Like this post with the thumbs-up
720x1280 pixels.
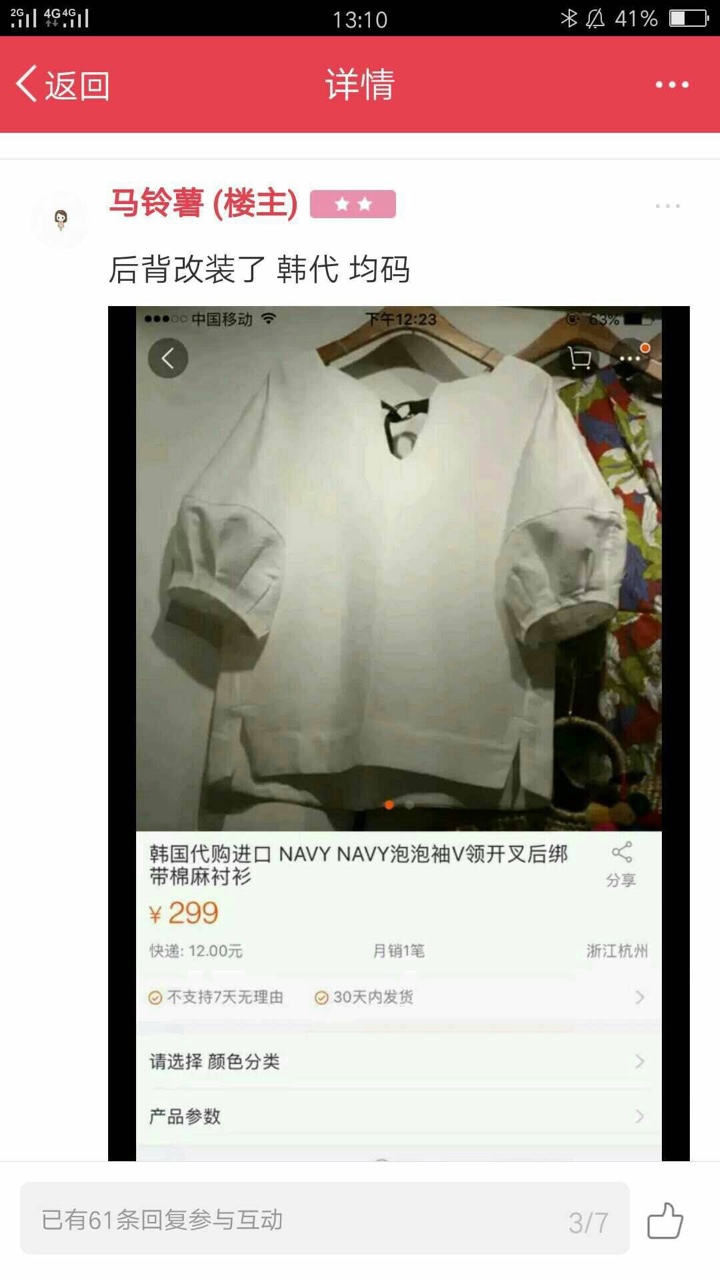click(x=665, y=1221)
